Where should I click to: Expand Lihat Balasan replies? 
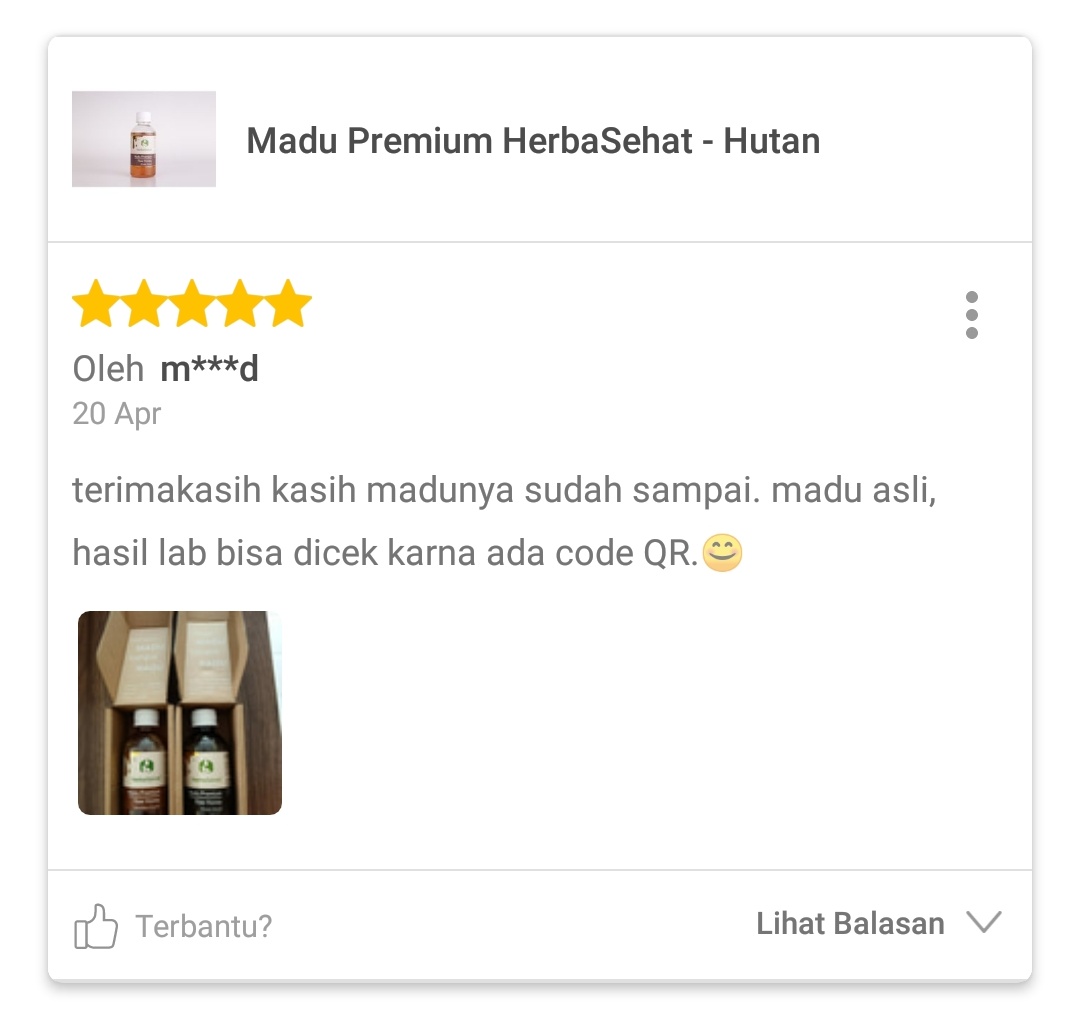878,923
